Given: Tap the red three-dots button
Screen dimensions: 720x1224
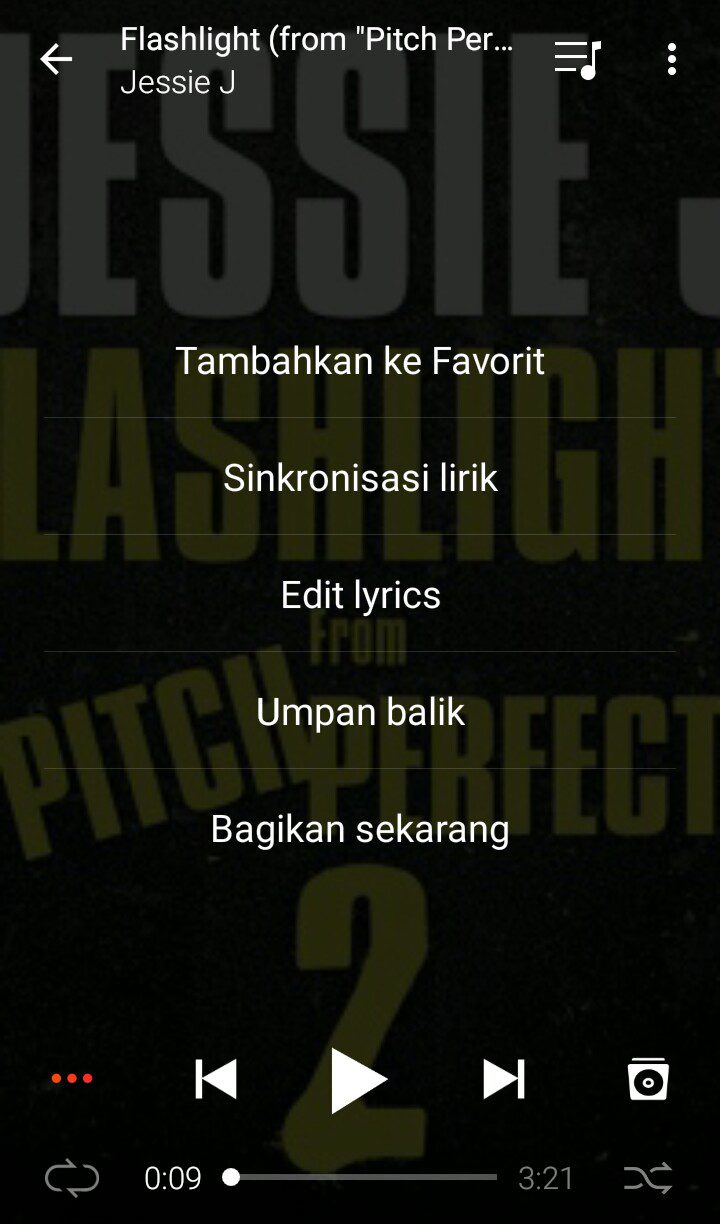Looking at the screenshot, I should (x=72, y=1078).
